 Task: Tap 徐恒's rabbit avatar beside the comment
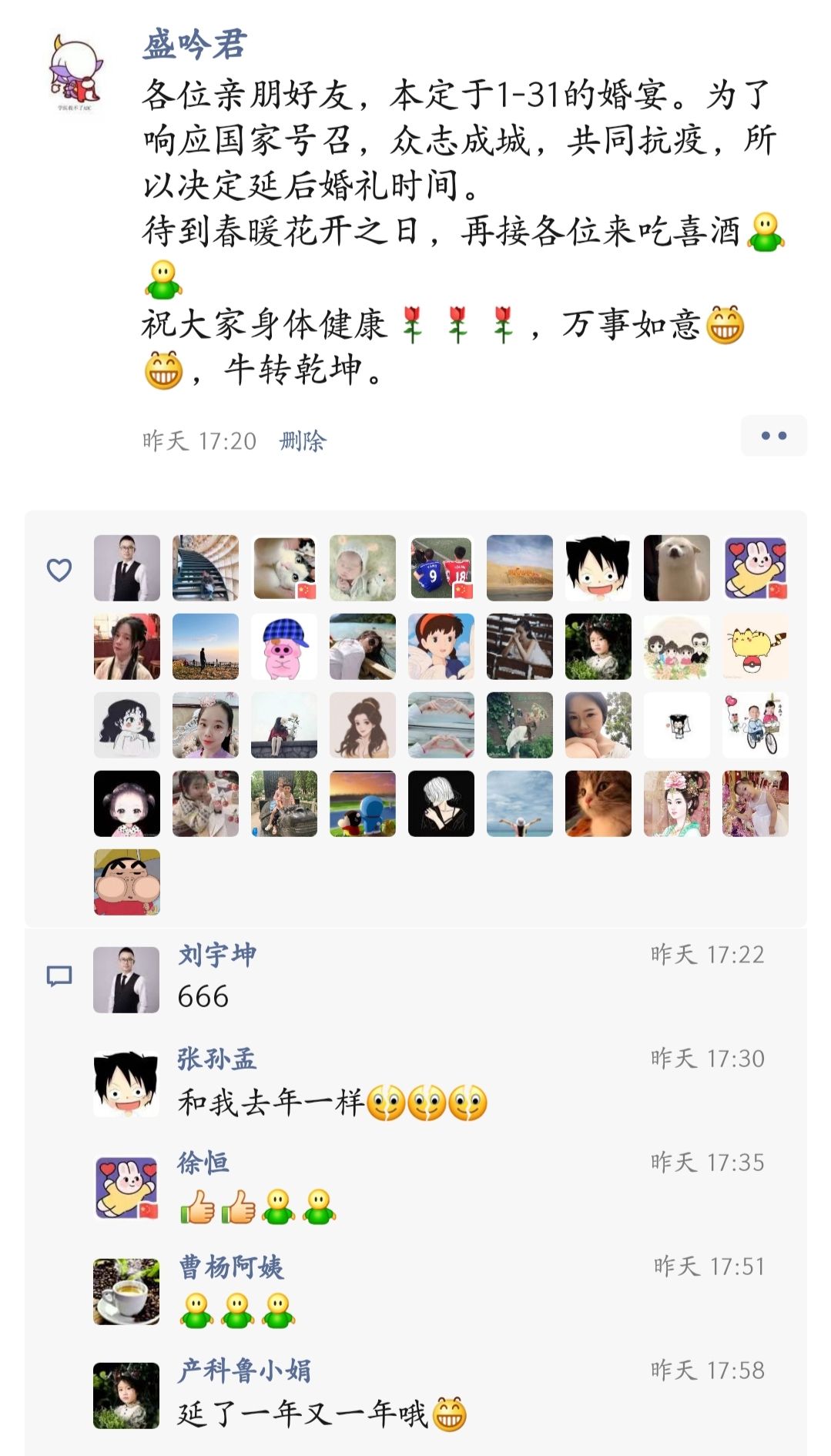click(126, 1188)
